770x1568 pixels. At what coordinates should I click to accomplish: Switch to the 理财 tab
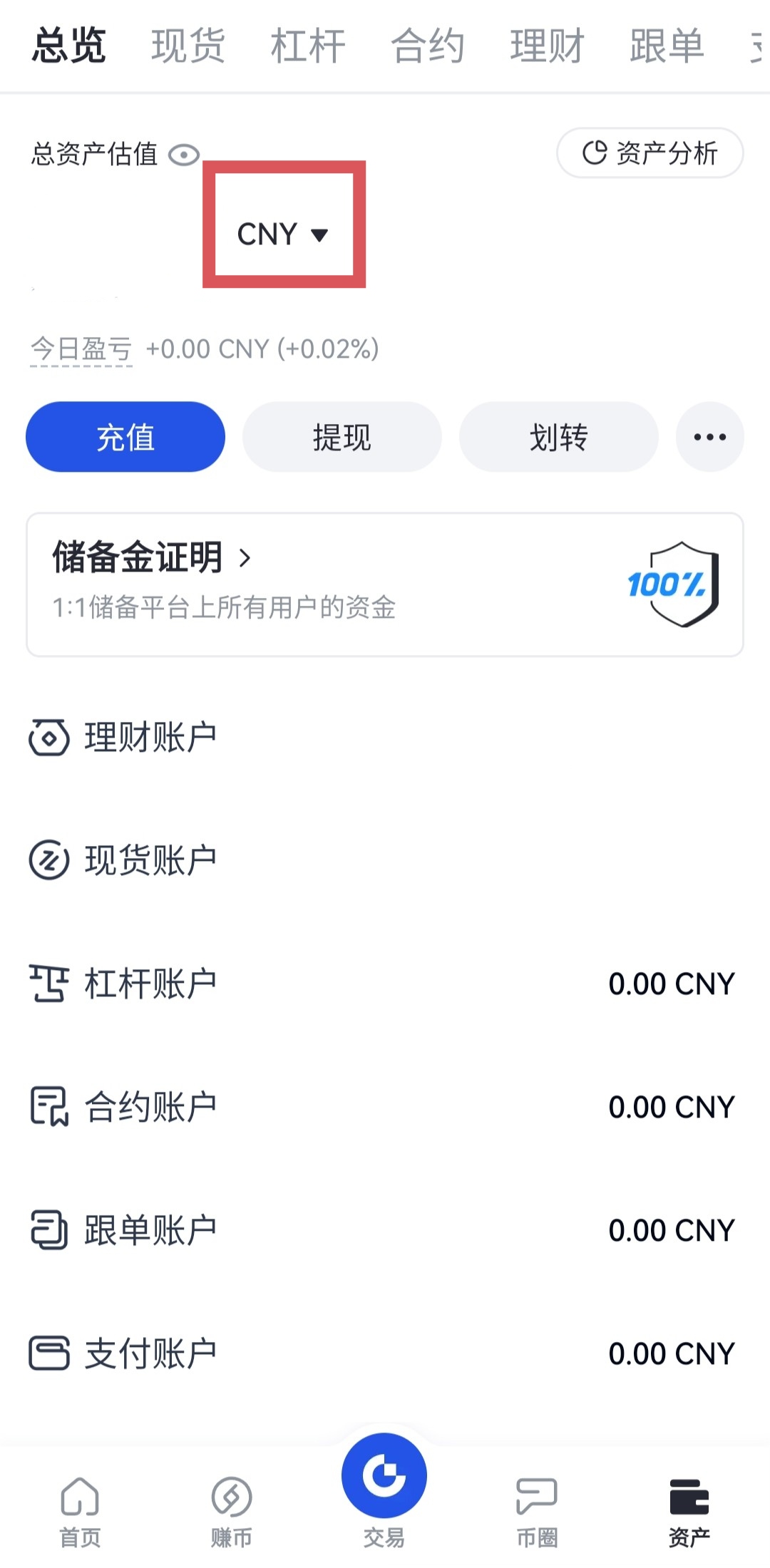click(x=547, y=46)
